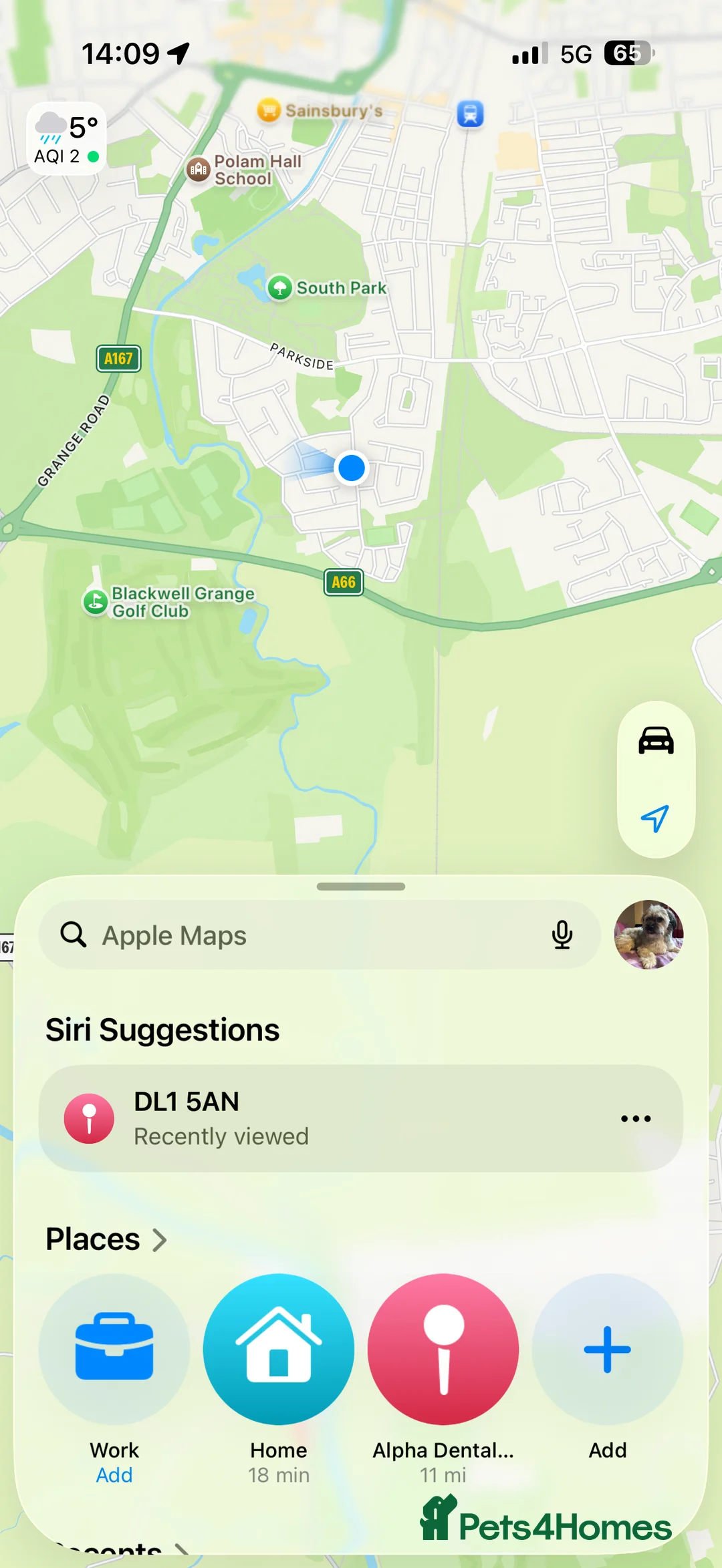Open the profile picture account menu
The height and width of the screenshot is (1568, 722).
tap(648, 935)
